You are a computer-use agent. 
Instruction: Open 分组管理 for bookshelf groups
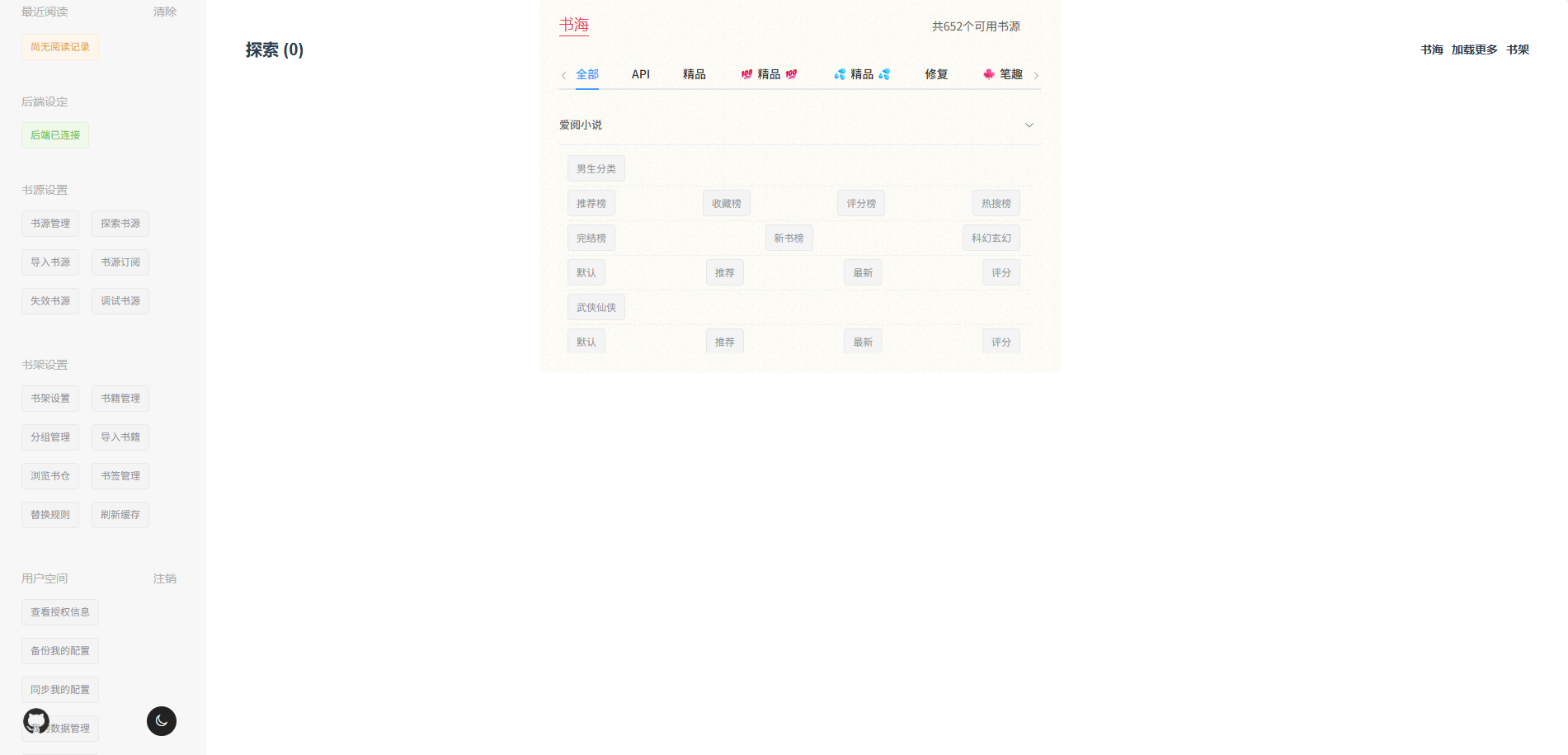(50, 437)
